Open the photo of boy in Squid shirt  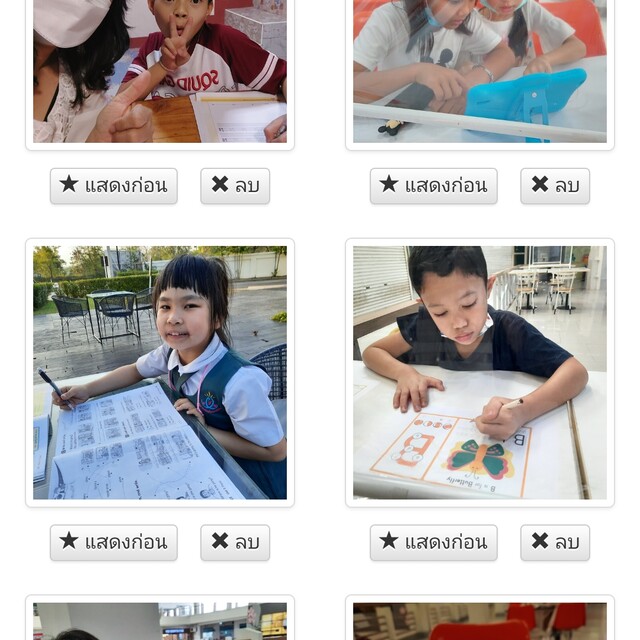160,70
